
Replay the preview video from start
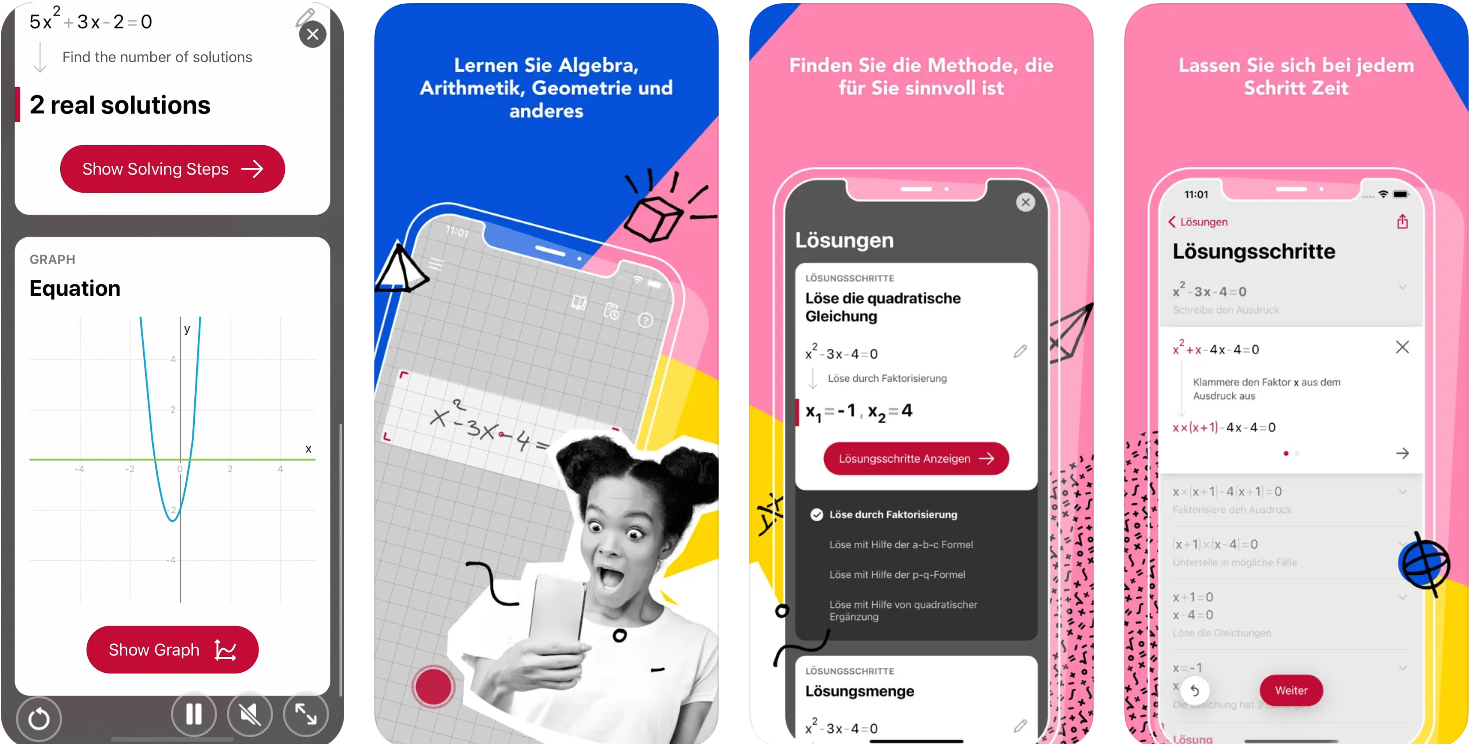(39, 718)
